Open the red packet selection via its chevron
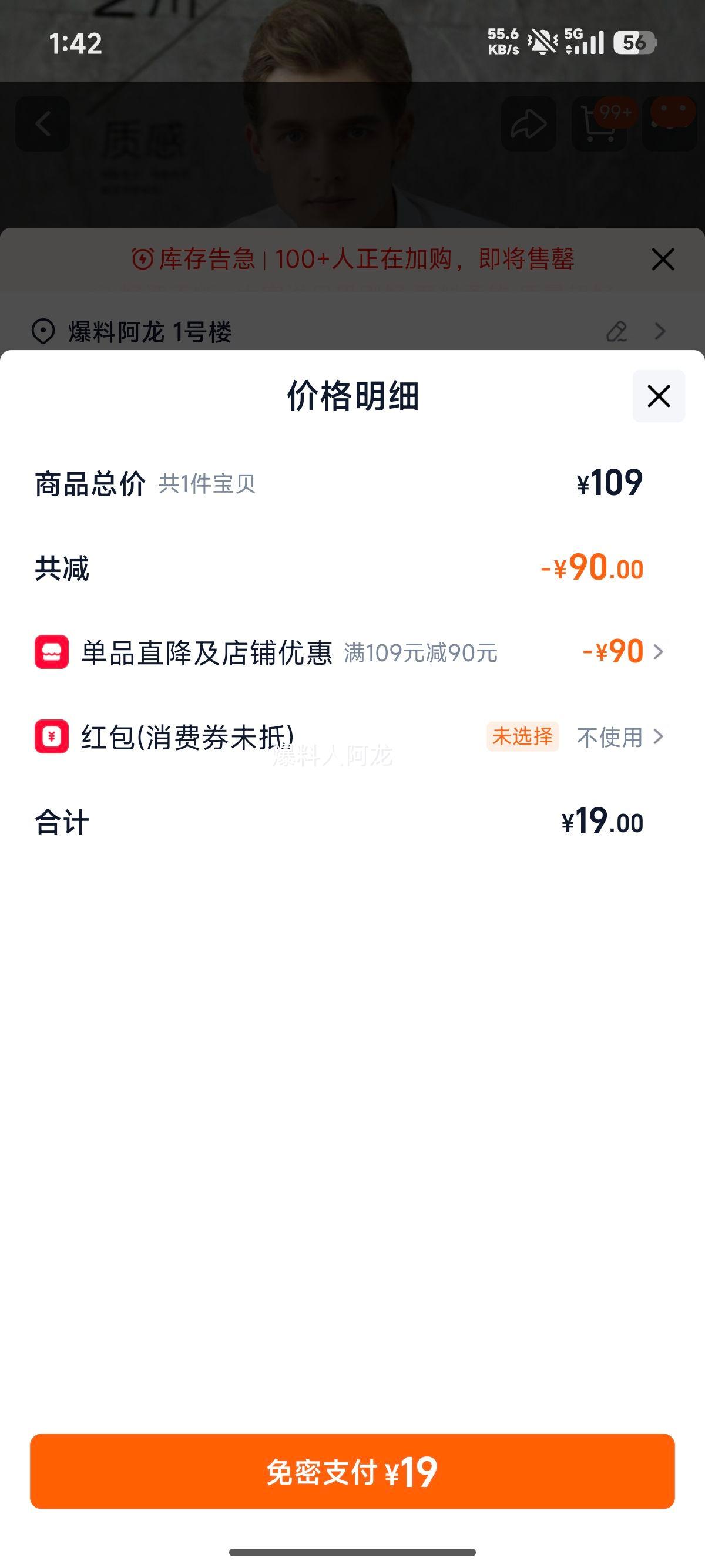 tap(659, 738)
